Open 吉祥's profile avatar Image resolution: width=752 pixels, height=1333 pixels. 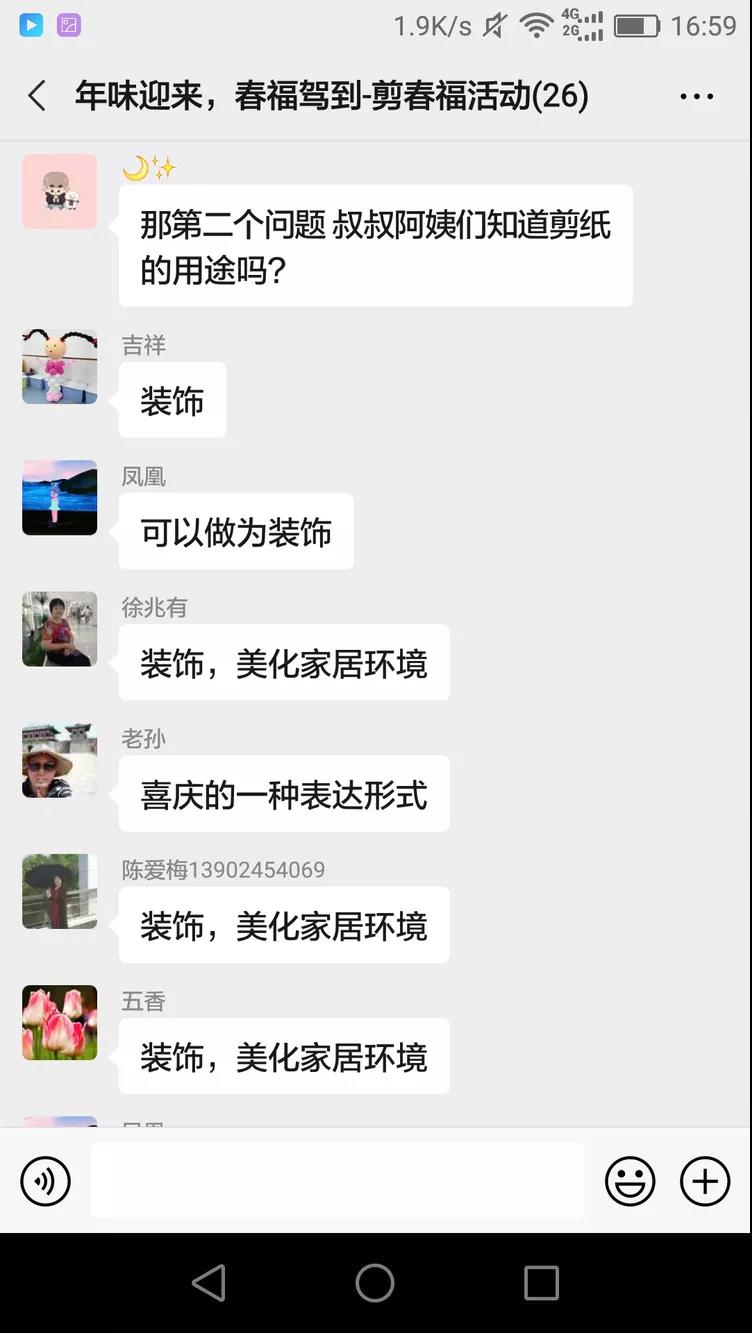(60, 366)
